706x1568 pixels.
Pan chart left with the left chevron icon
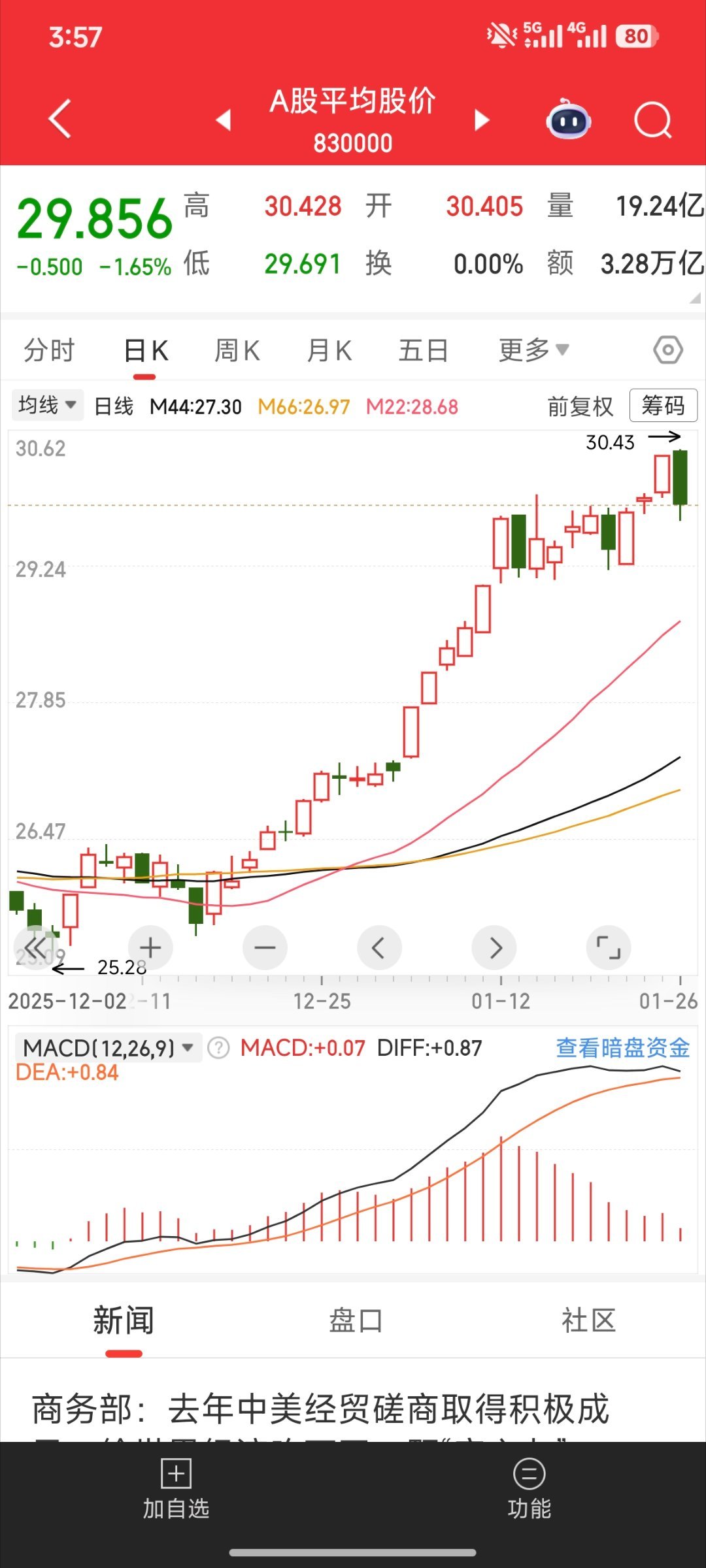(380, 948)
